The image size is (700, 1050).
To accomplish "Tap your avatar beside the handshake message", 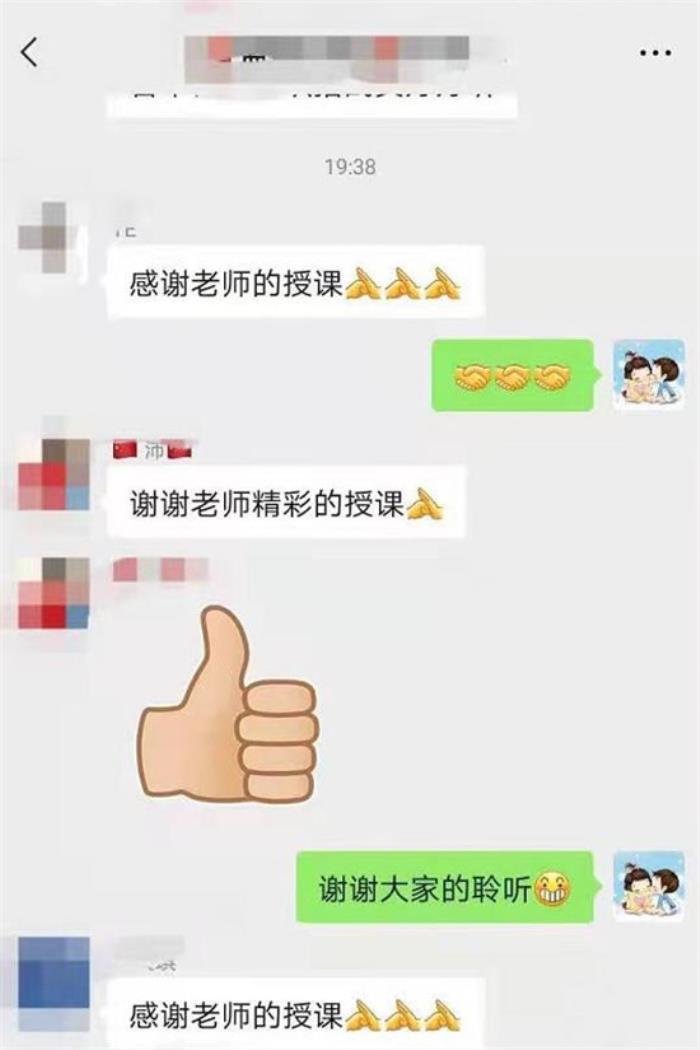I will point(649,375).
